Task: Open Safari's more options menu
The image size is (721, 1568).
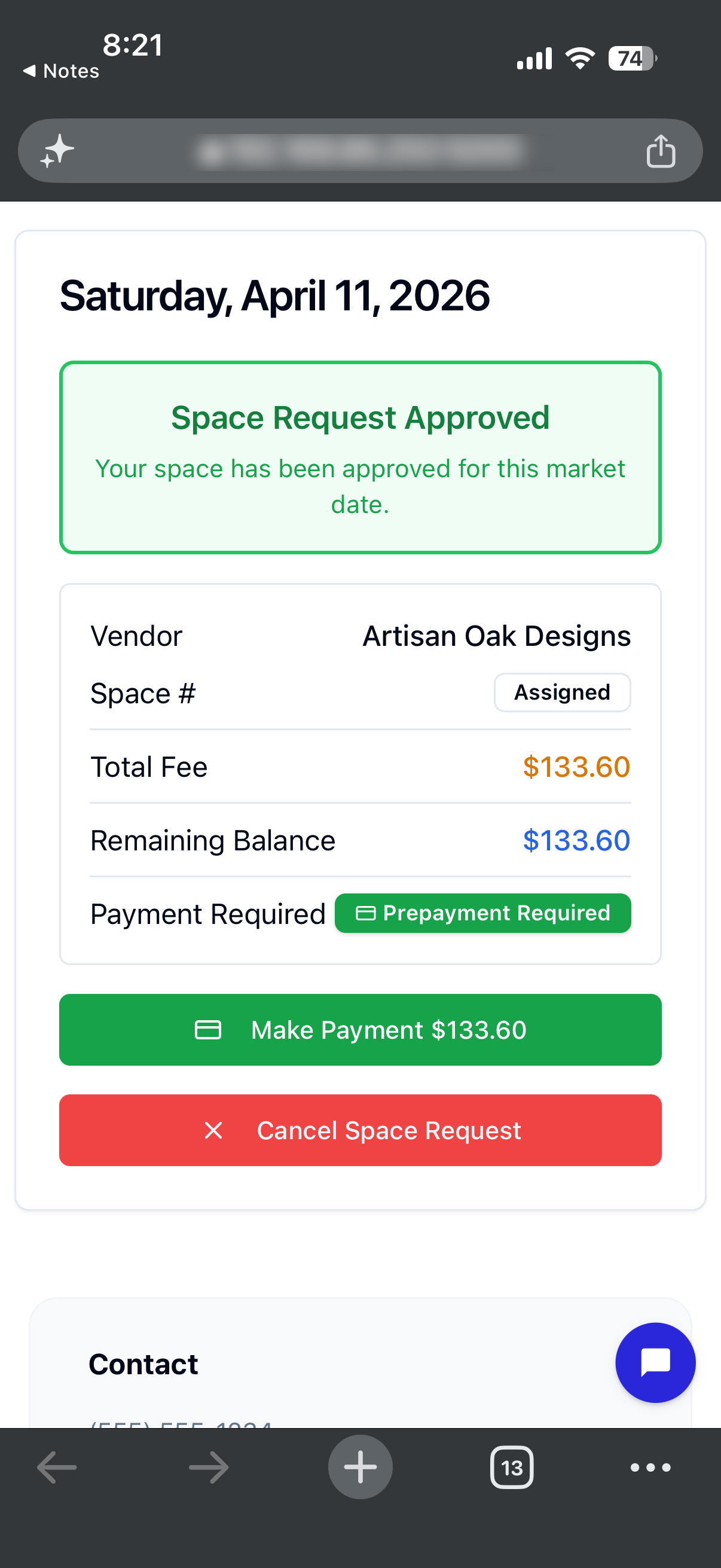Action: [x=649, y=1467]
